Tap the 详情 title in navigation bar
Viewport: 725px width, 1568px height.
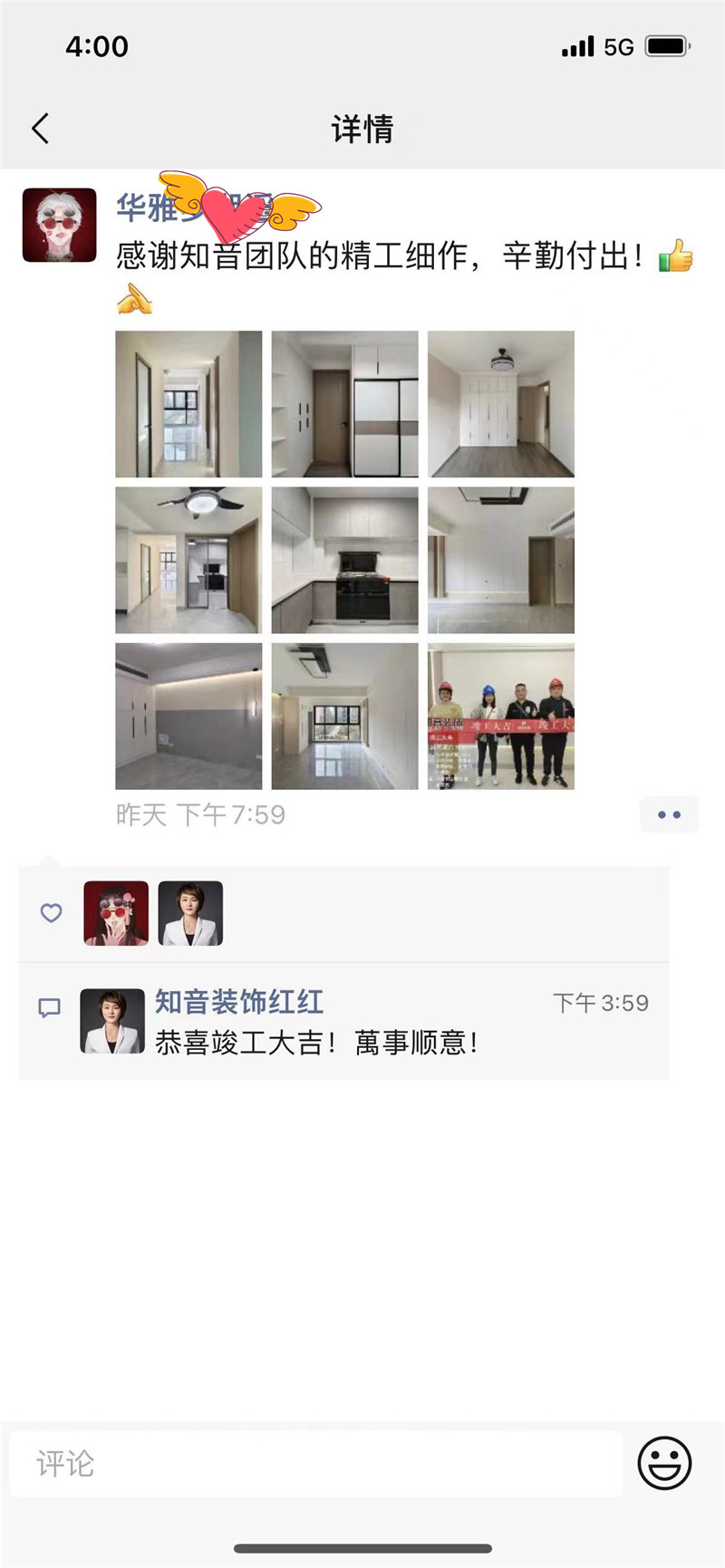362,129
